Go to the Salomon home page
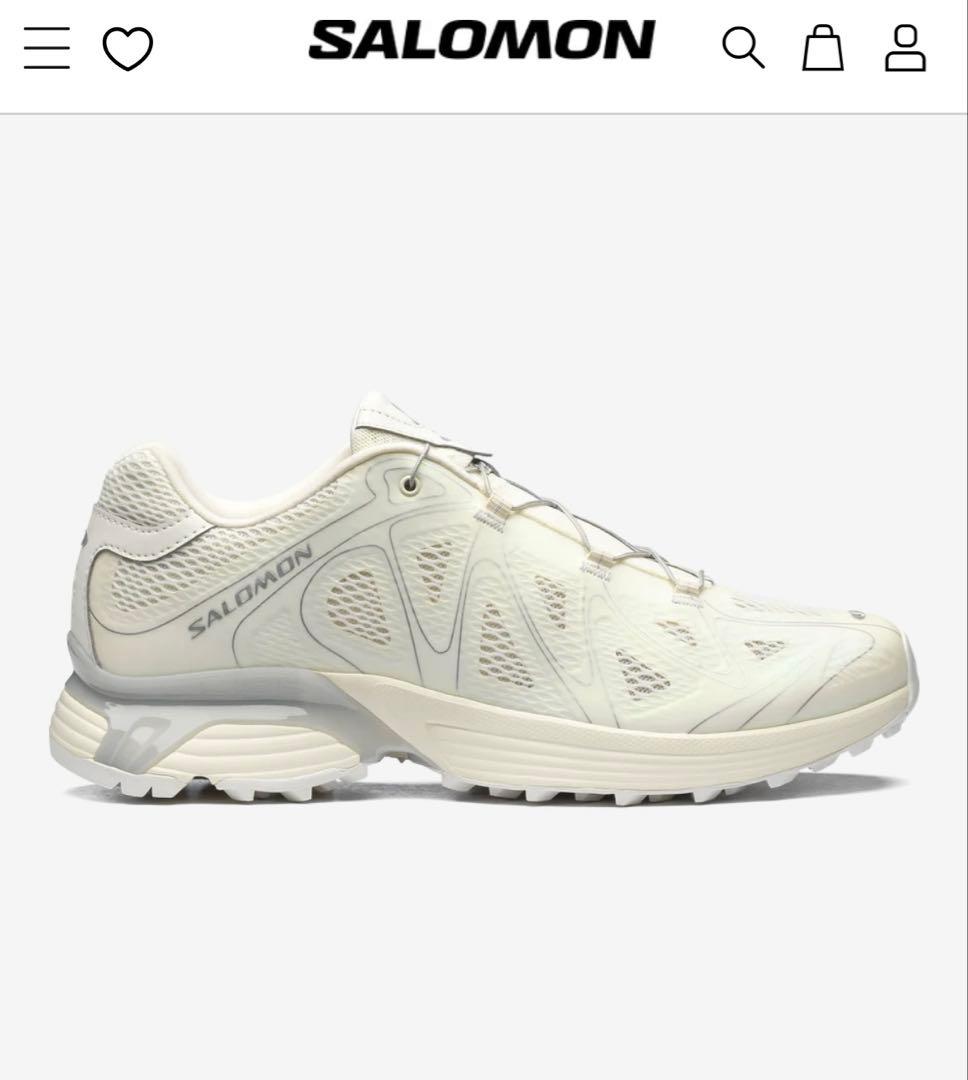 (481, 41)
